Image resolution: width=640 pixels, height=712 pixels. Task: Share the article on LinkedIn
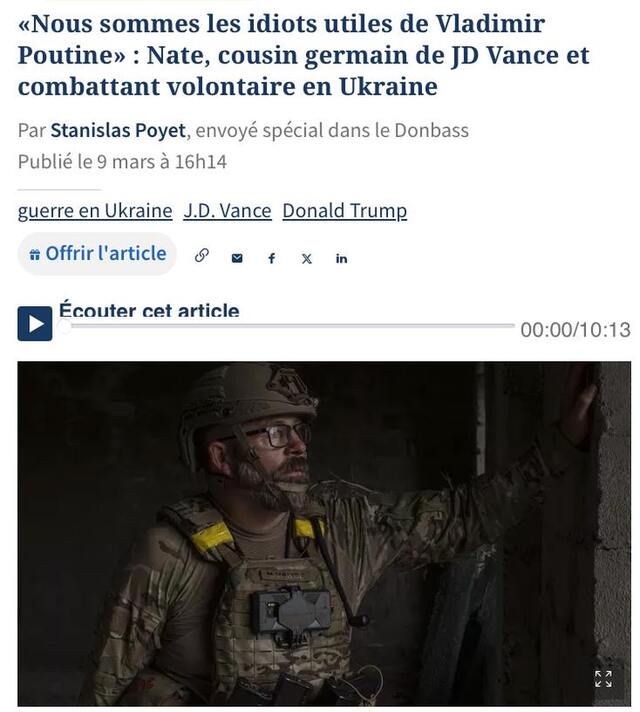pos(342,258)
